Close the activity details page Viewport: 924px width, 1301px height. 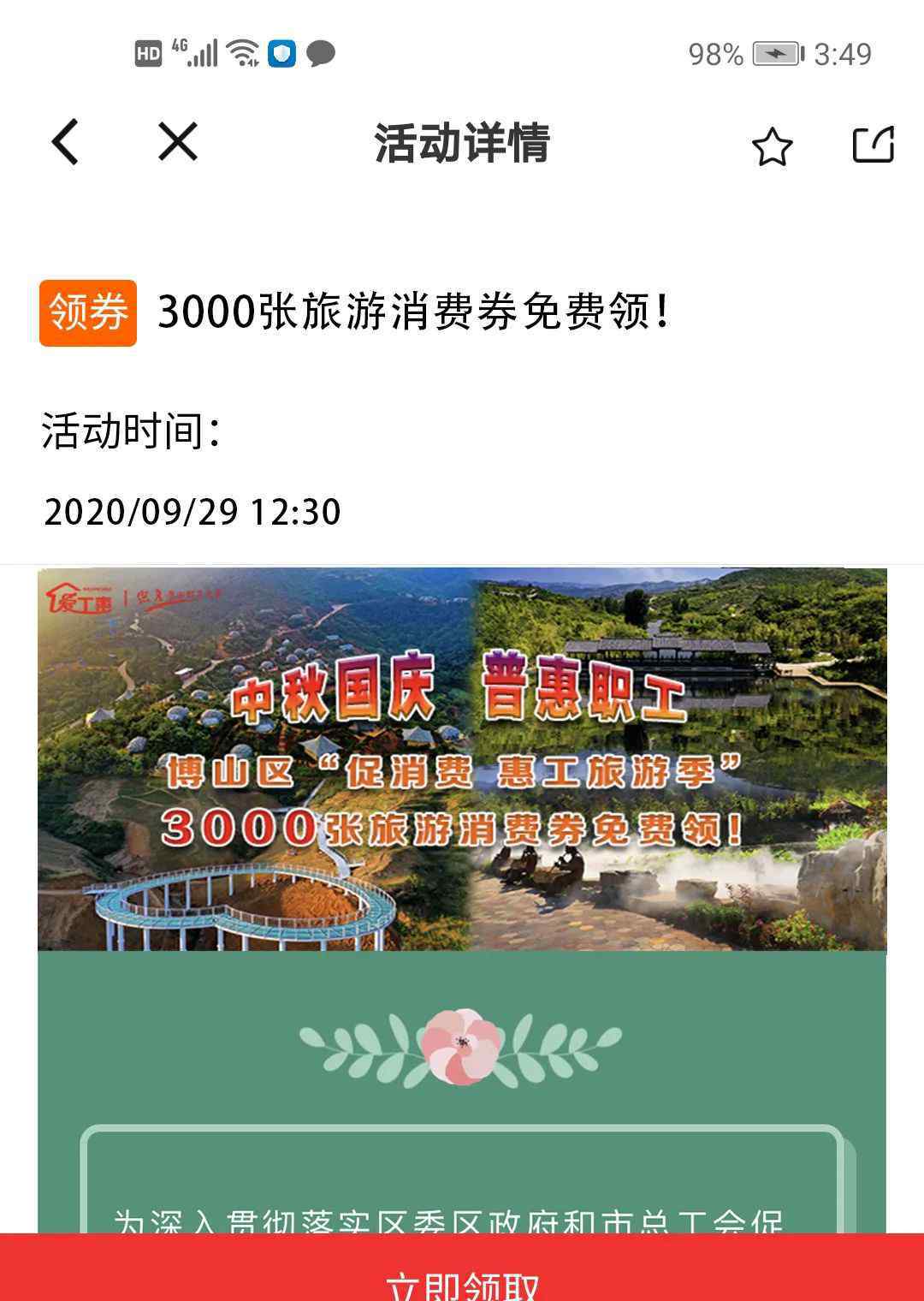178,141
